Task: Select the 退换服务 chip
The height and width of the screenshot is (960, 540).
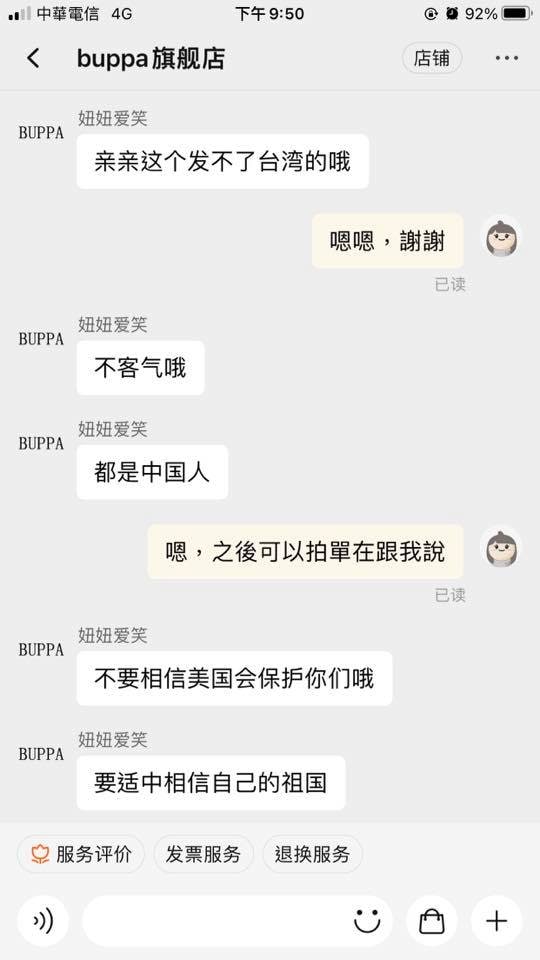Action: point(312,853)
